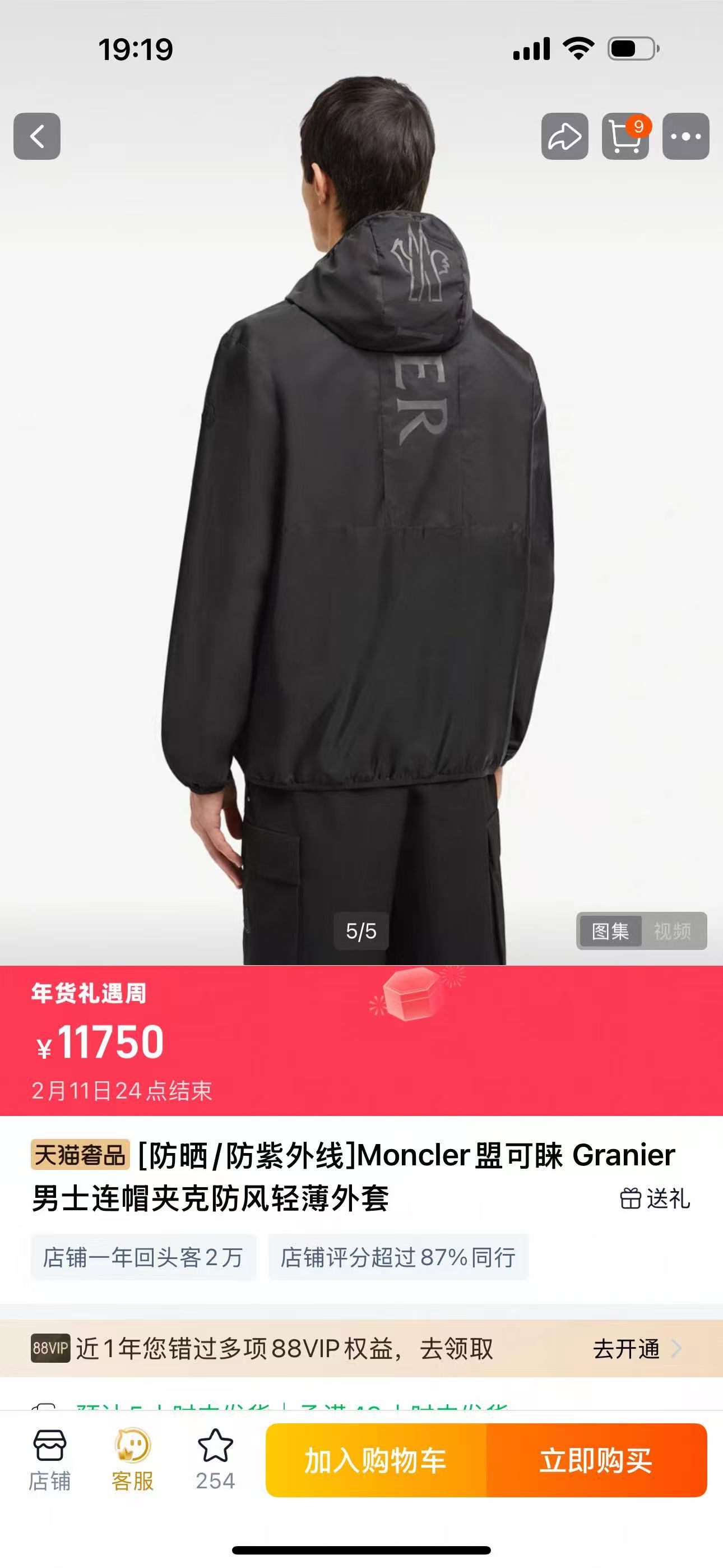Favorite this item with the star
The height and width of the screenshot is (1568, 723).
tap(215, 1460)
